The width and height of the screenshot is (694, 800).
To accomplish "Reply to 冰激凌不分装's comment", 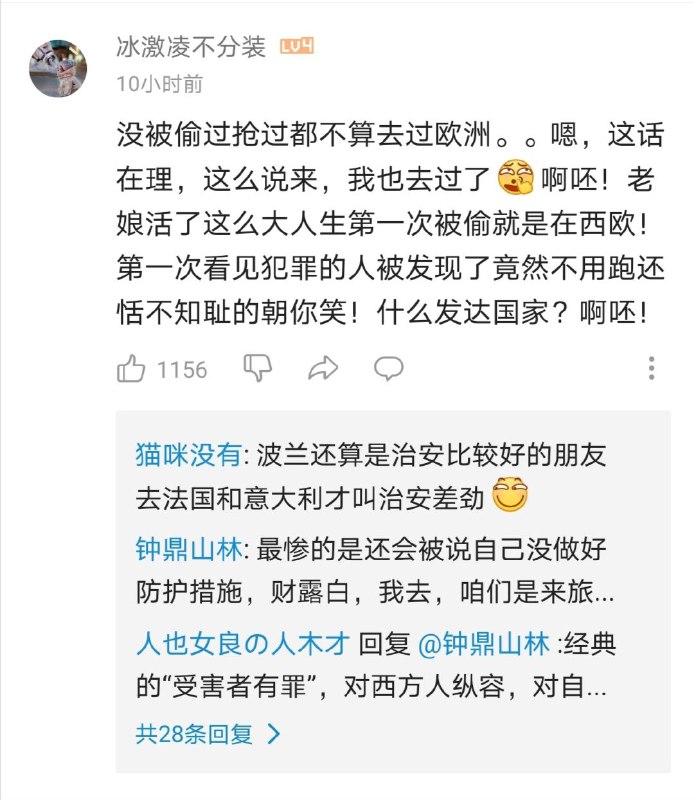I will (x=388, y=369).
